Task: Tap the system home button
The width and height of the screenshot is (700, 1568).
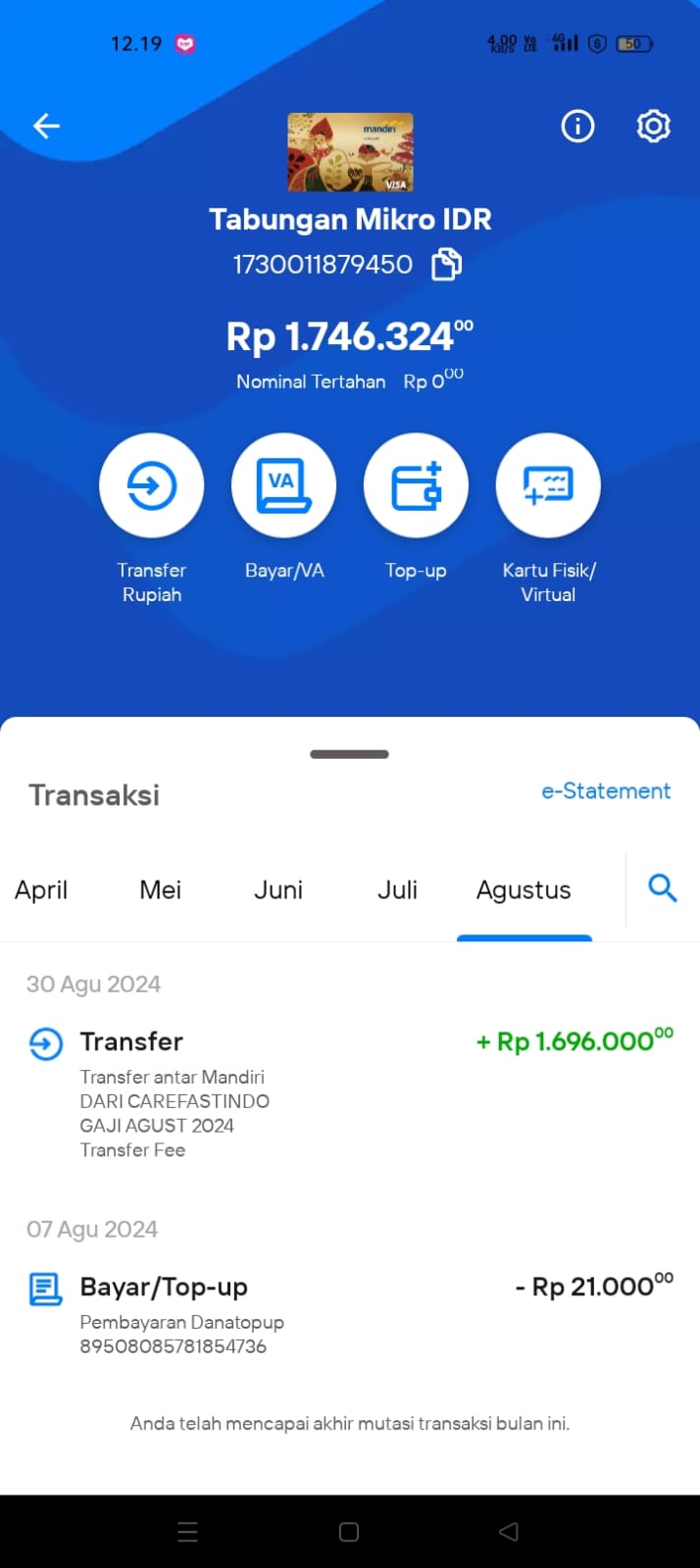Action: (x=349, y=1532)
